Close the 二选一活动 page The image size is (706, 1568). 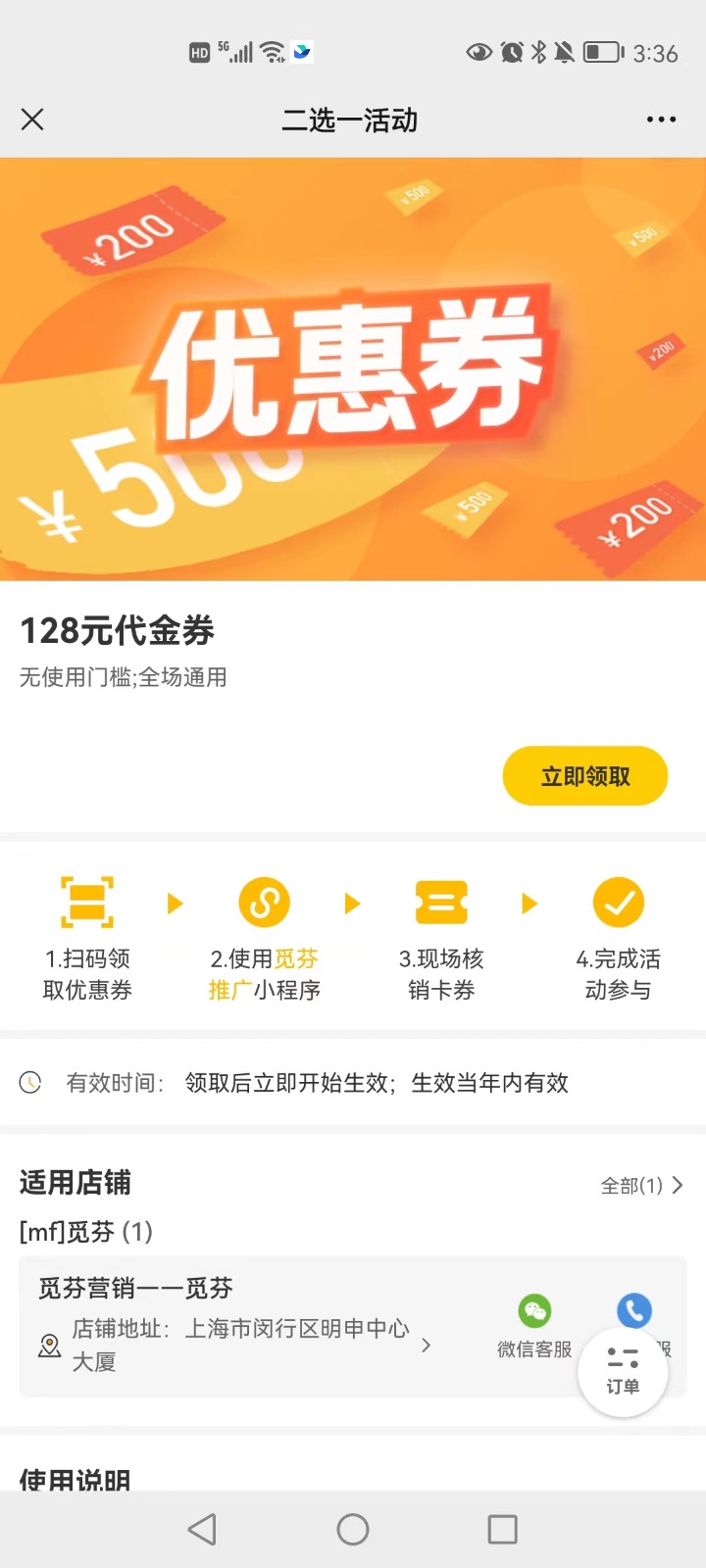click(32, 120)
